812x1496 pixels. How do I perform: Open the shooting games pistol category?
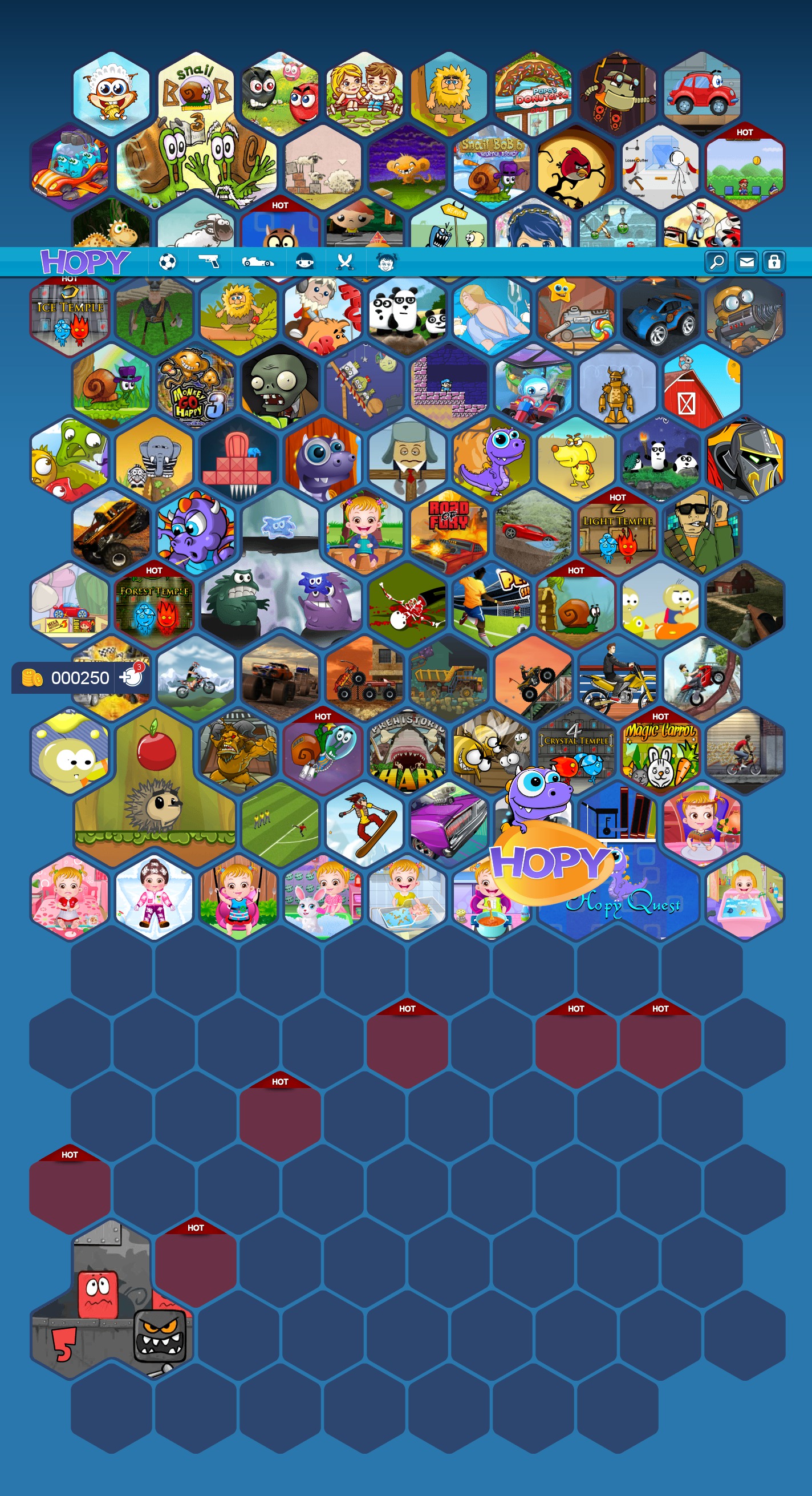pyautogui.click(x=208, y=262)
